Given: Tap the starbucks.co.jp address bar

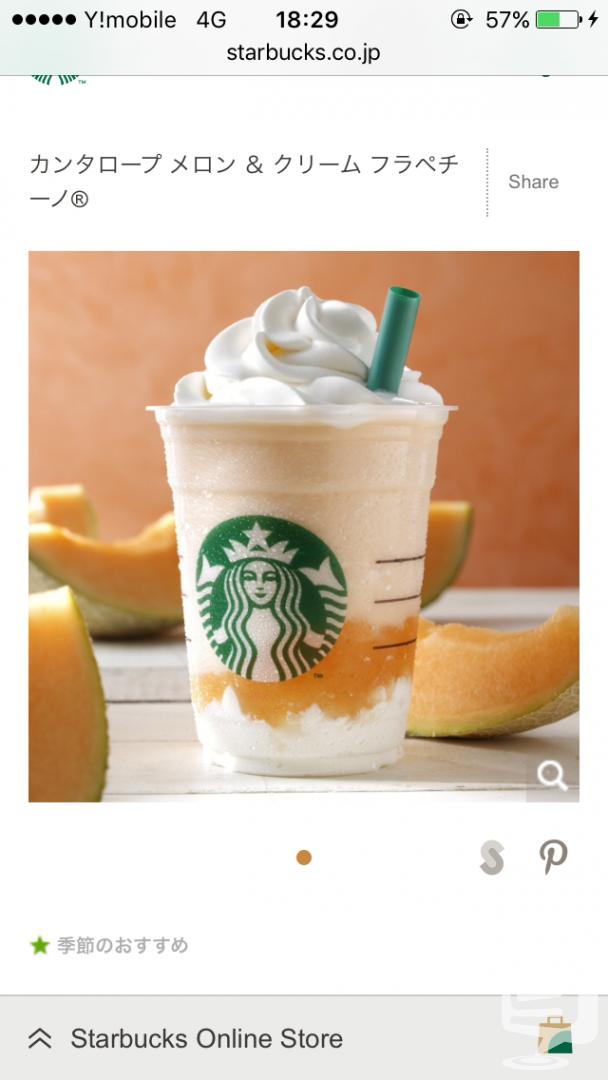Looking at the screenshot, I should [304, 53].
